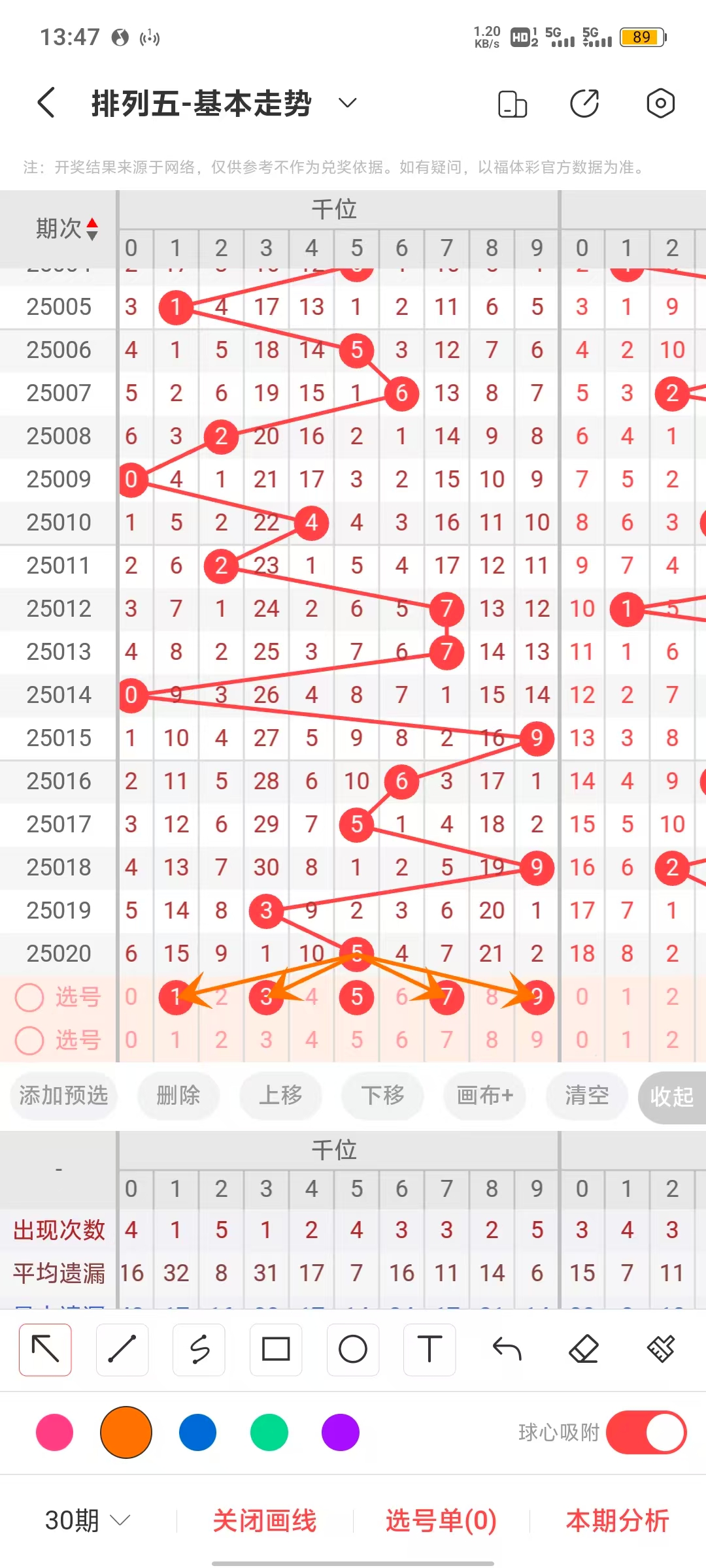The height and width of the screenshot is (1568, 706).
Task: Tap the share icon in the header
Action: pos(584,103)
